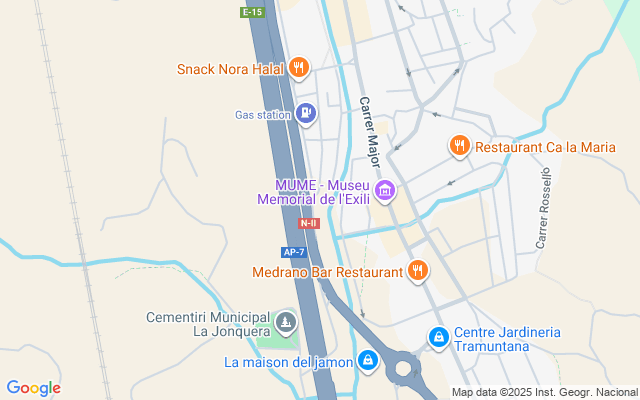Open La maison del jamon shop pin
The image size is (640, 400).
coord(368,360)
